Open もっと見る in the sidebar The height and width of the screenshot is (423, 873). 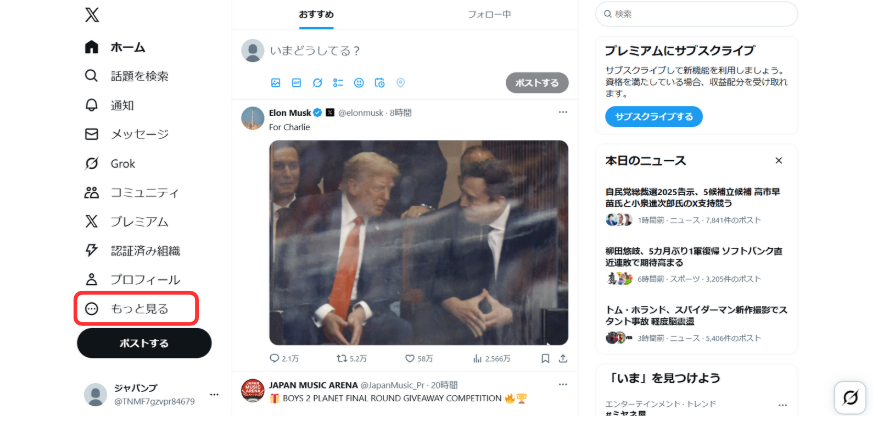pos(137,309)
